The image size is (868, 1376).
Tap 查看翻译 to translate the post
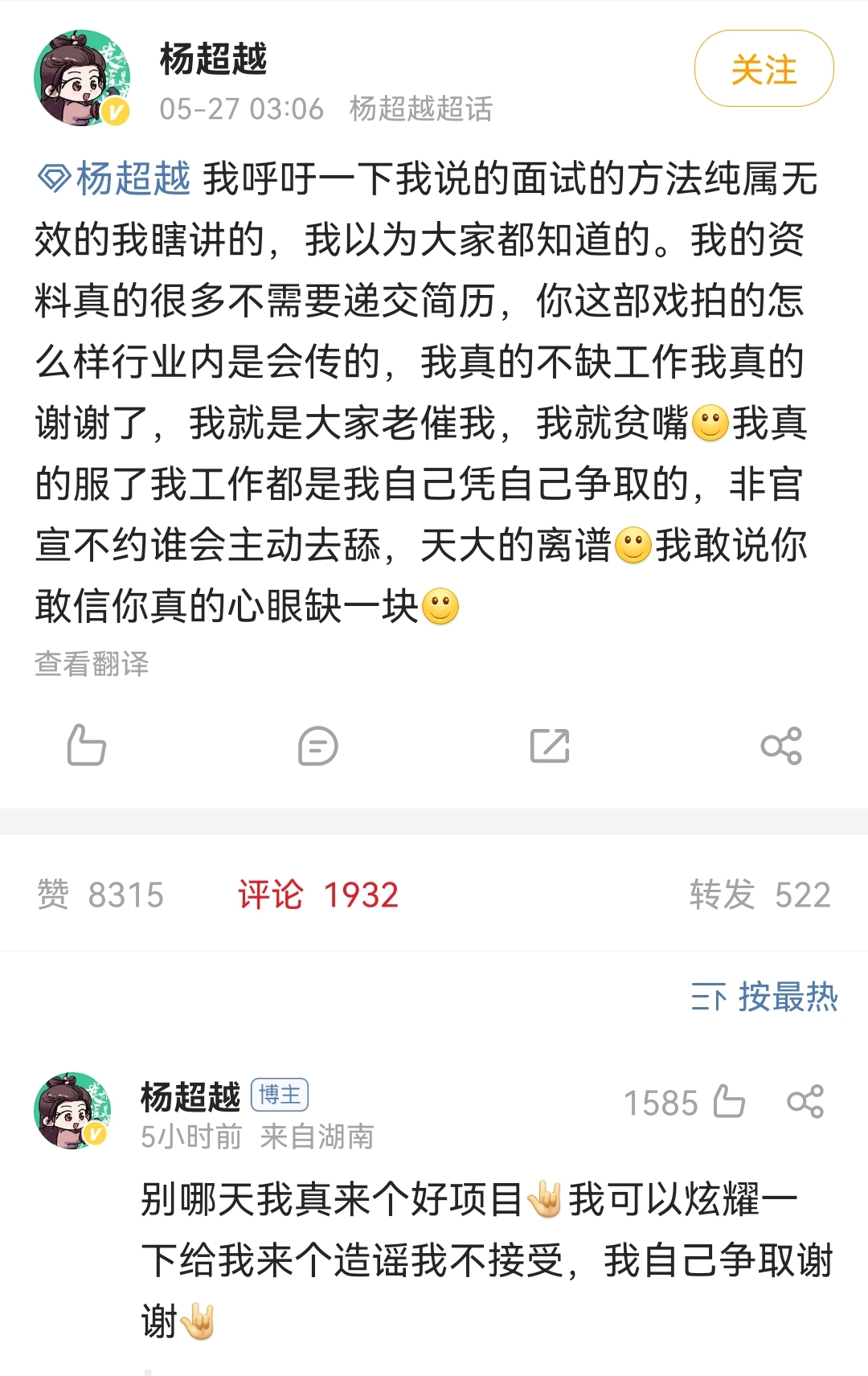pyautogui.click(x=92, y=664)
